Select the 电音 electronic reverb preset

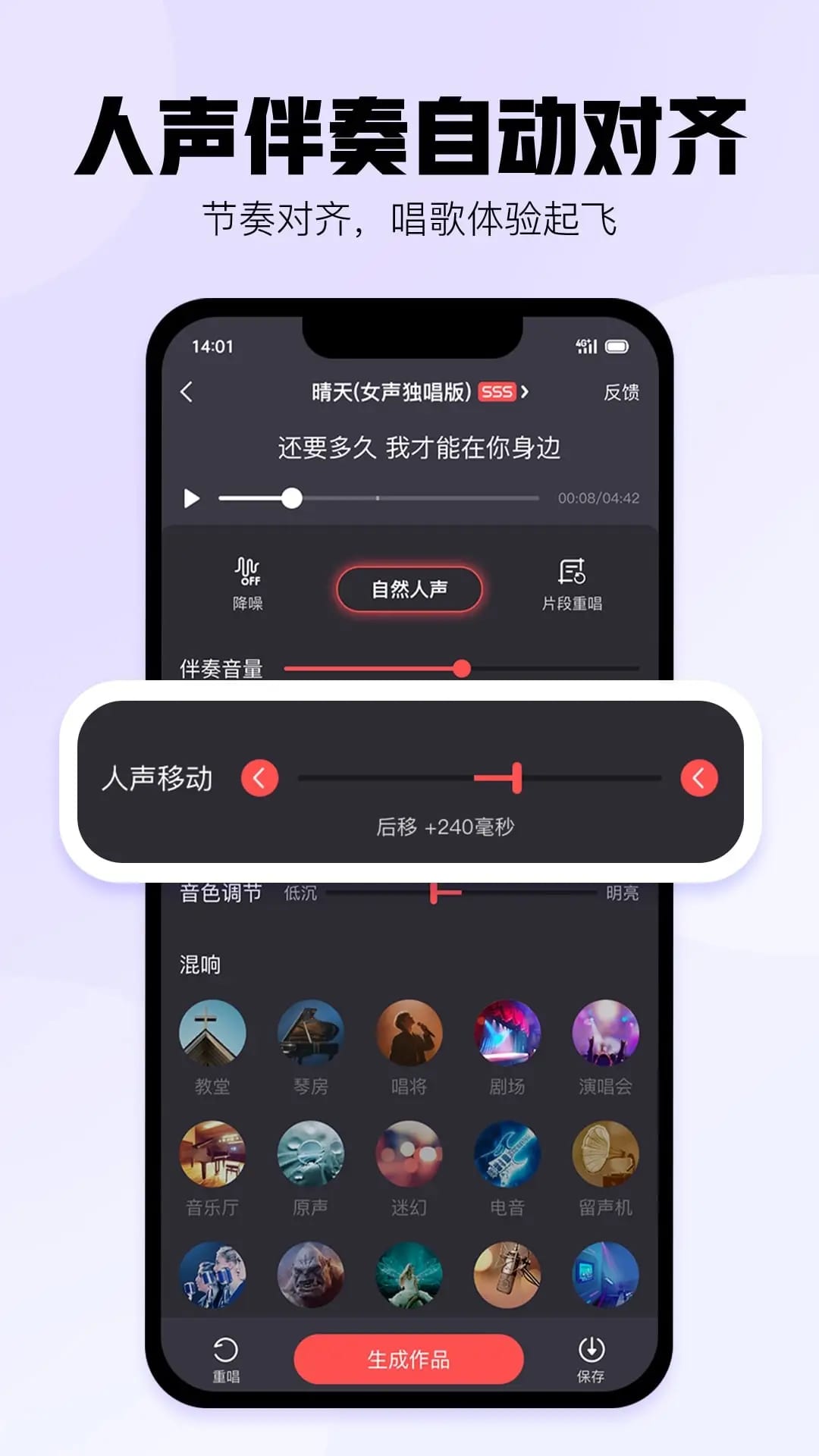pyautogui.click(x=509, y=1153)
